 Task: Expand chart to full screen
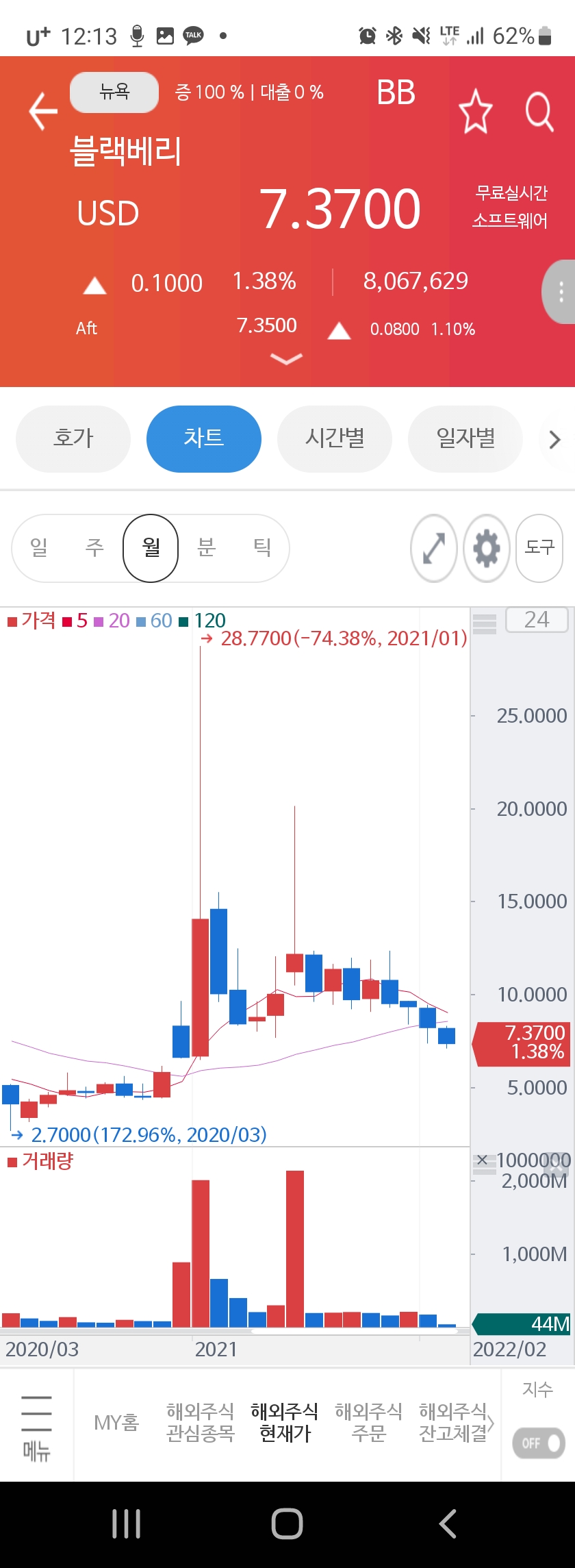tap(434, 548)
